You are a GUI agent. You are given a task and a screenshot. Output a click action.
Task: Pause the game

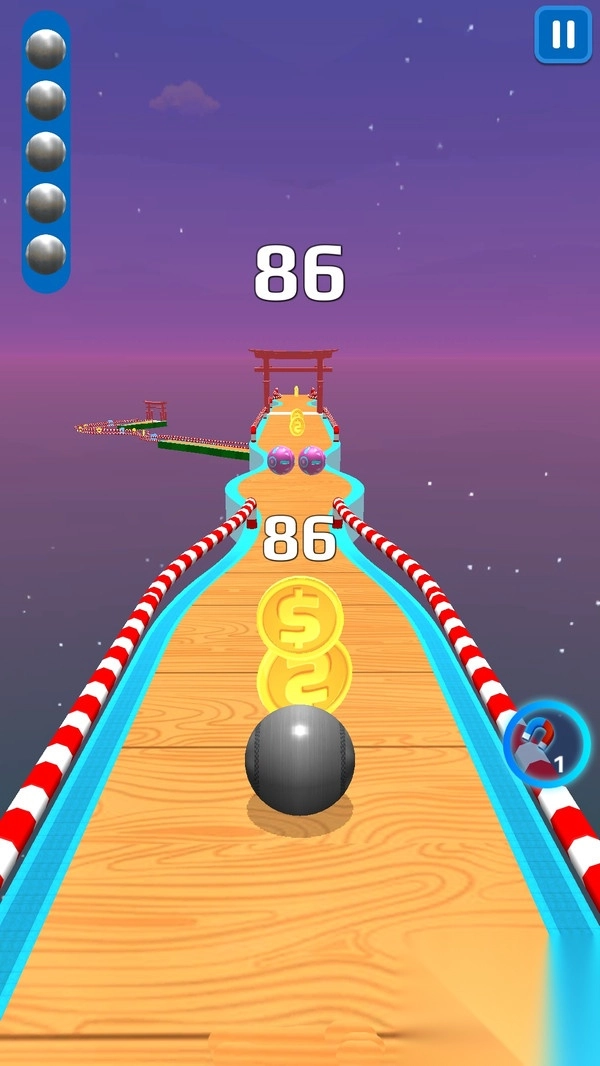point(563,35)
